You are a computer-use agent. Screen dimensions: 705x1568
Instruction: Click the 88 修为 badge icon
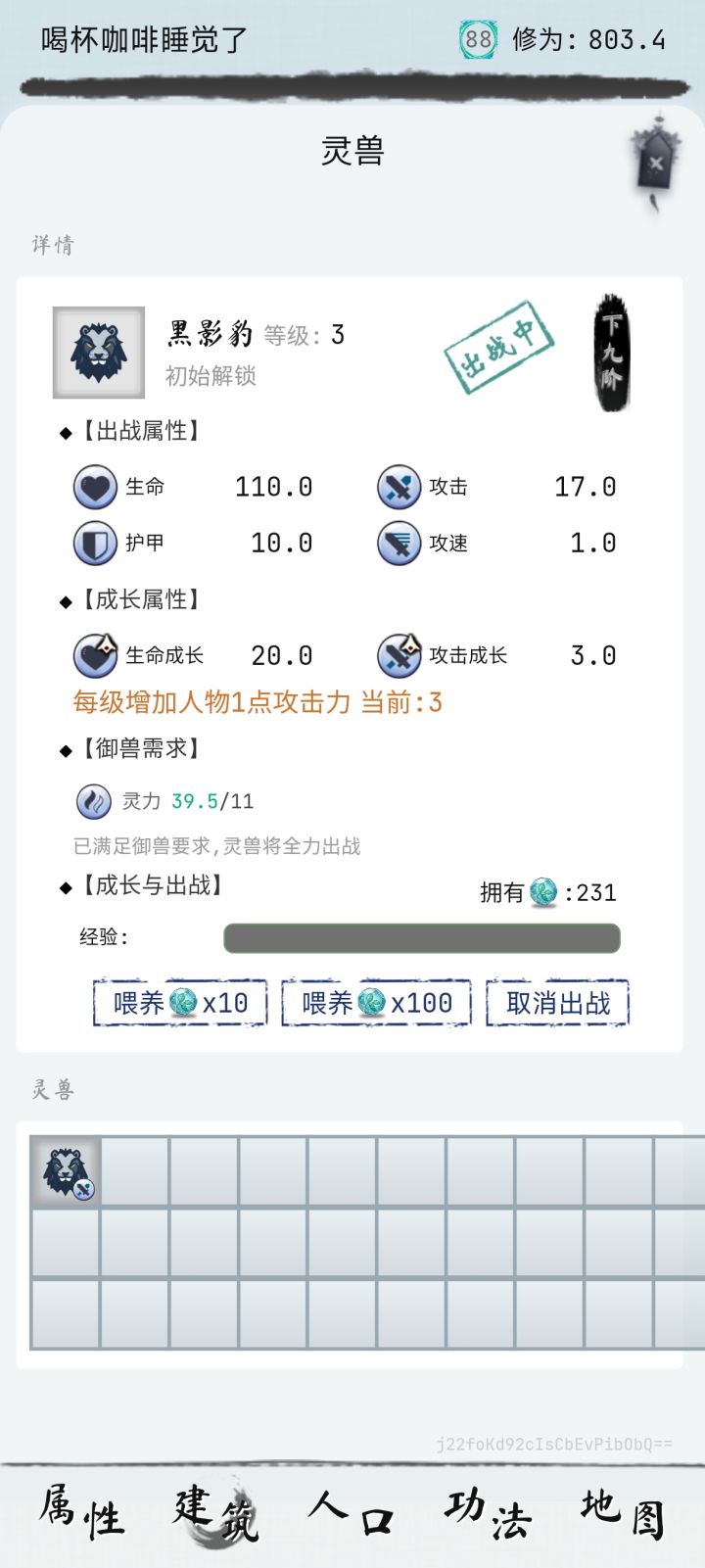[x=477, y=39]
